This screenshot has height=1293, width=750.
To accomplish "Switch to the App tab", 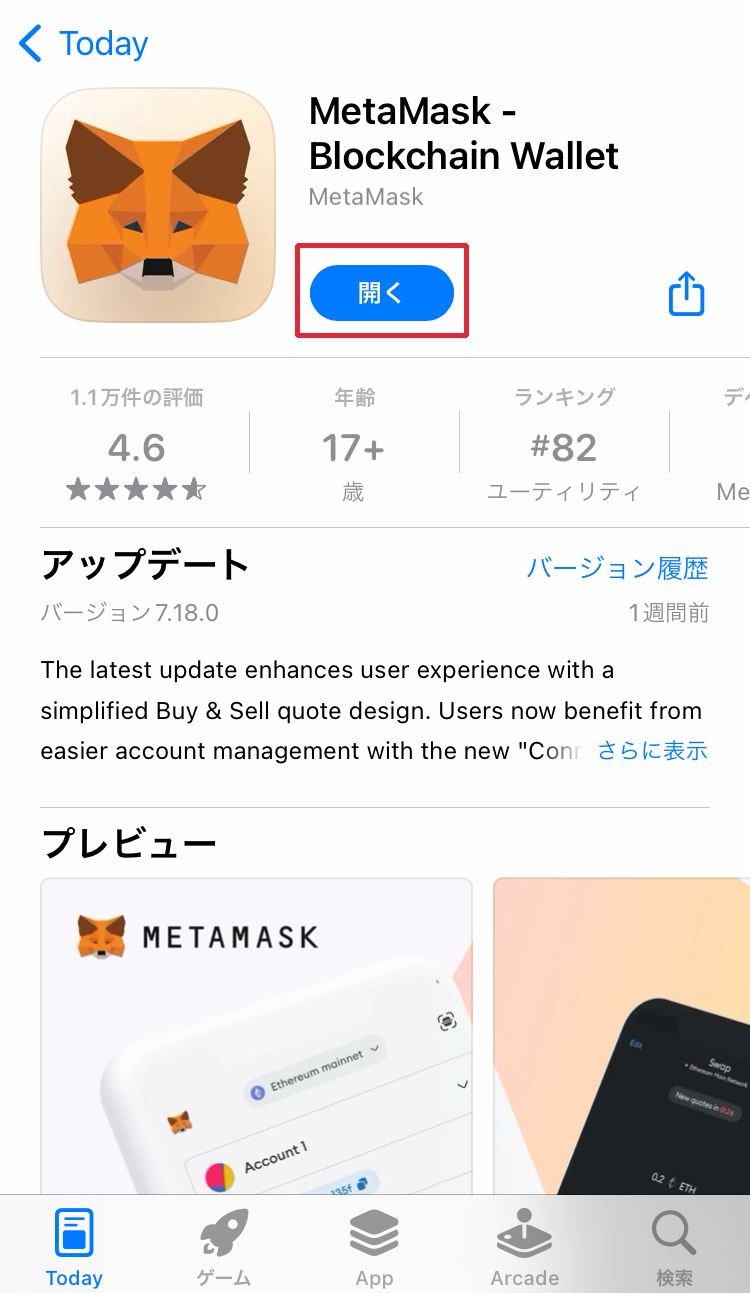I will 374,1246.
